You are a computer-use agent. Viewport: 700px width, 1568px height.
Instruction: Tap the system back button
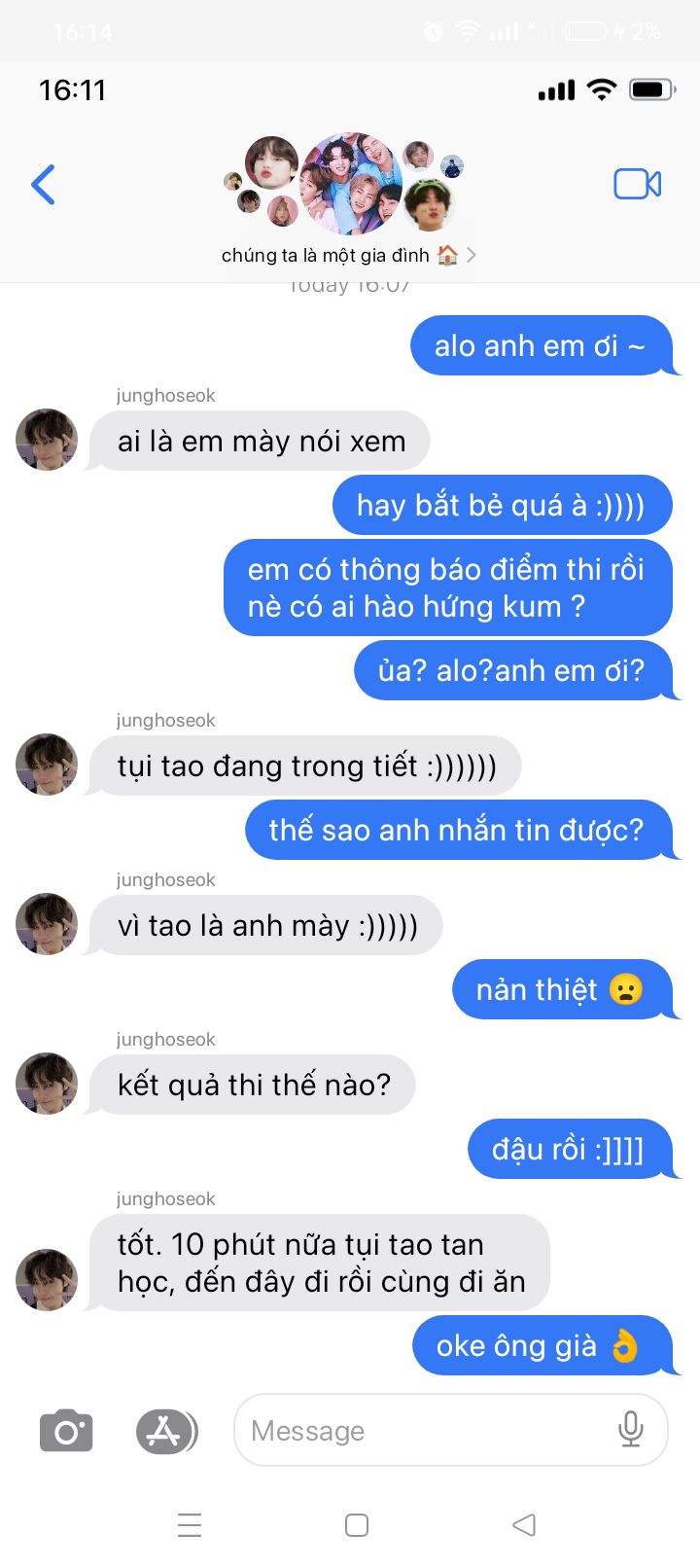coord(524,1524)
